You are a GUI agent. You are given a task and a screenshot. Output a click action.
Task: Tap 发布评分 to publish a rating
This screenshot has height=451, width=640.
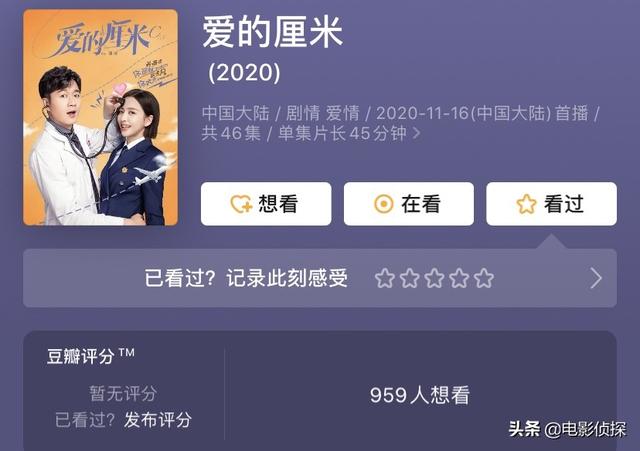158,420
